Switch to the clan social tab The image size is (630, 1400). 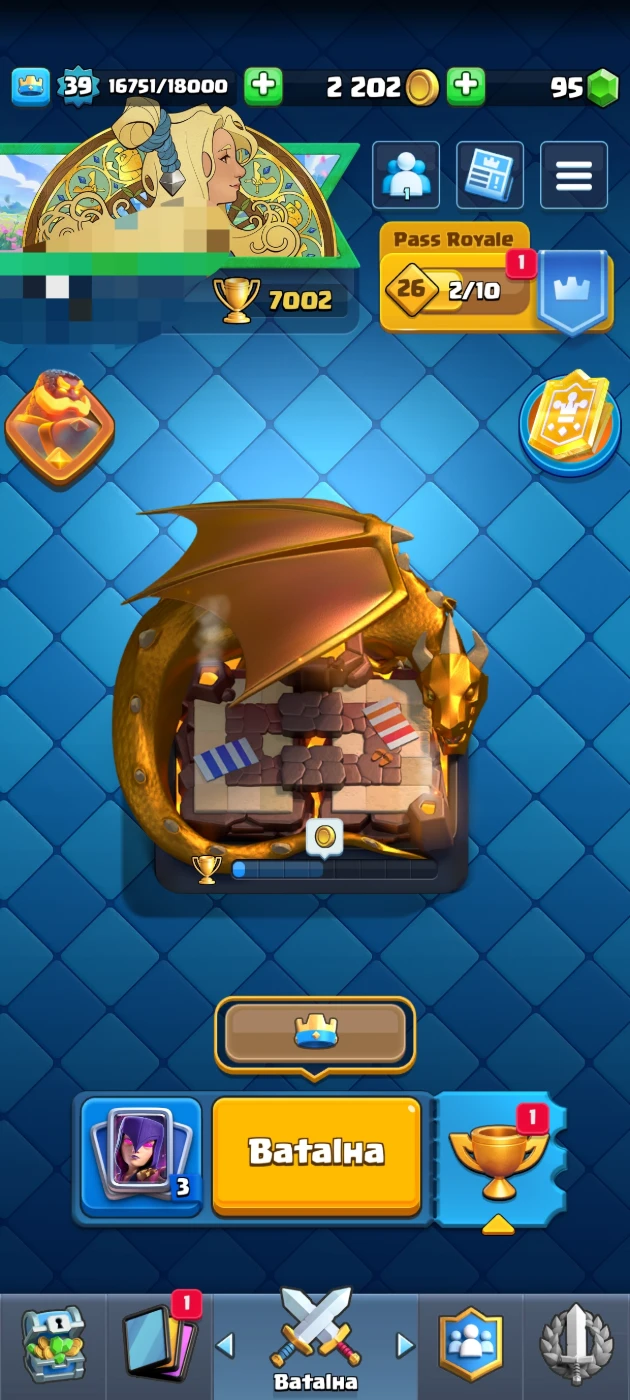coord(470,1345)
